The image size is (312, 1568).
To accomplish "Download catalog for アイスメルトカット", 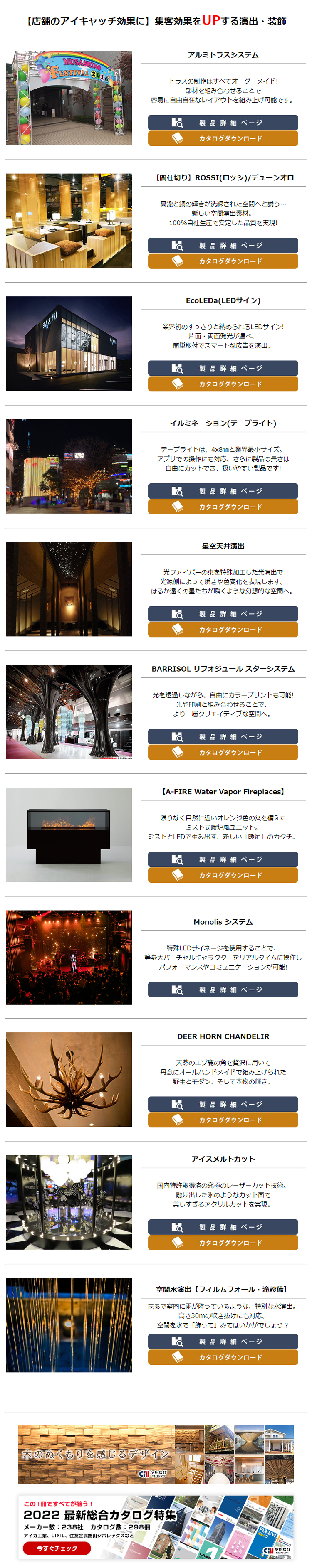I will point(223,1243).
